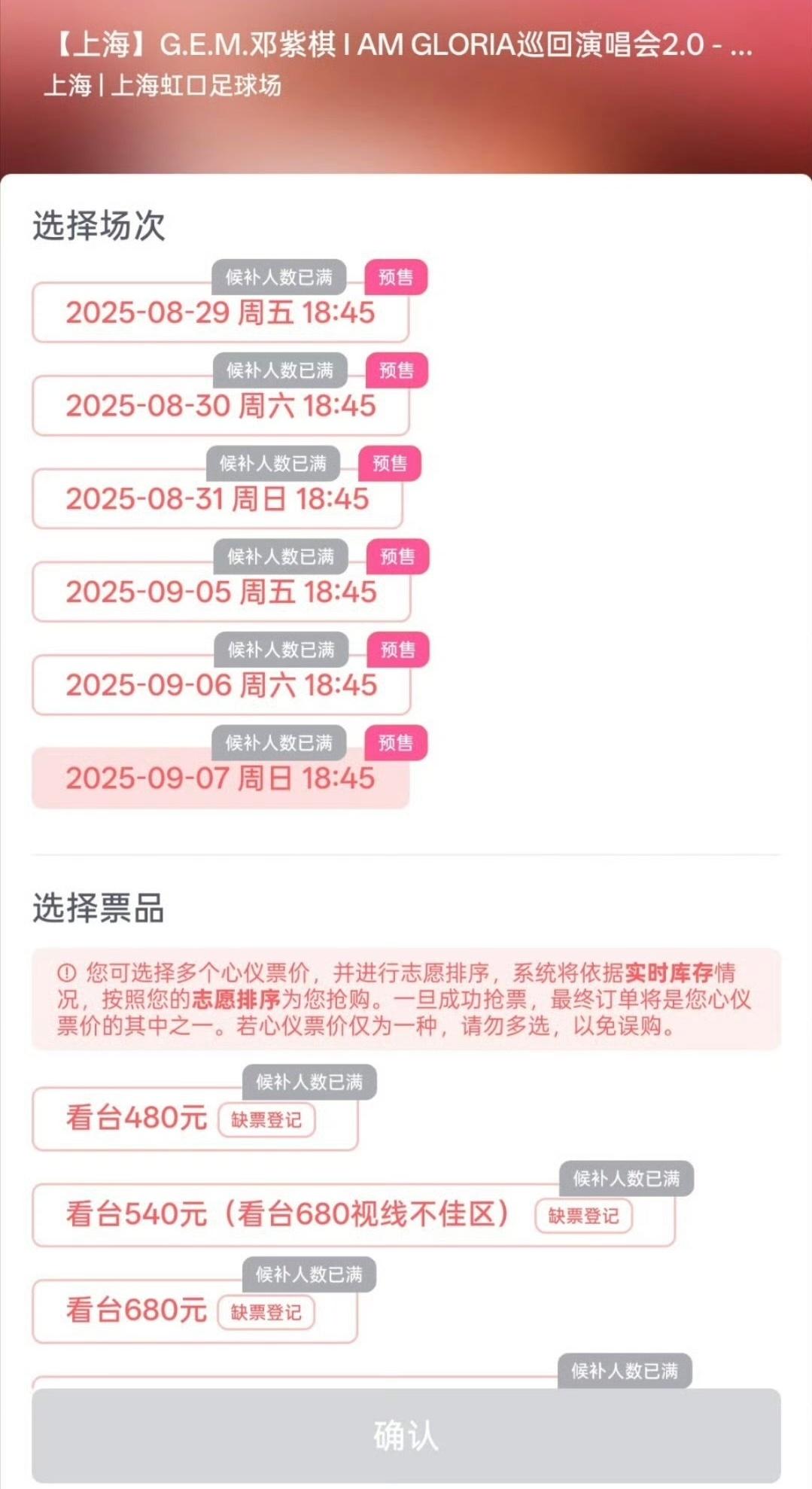Pick the 看台680元 ticket option
812x1489 pixels.
tap(195, 1311)
